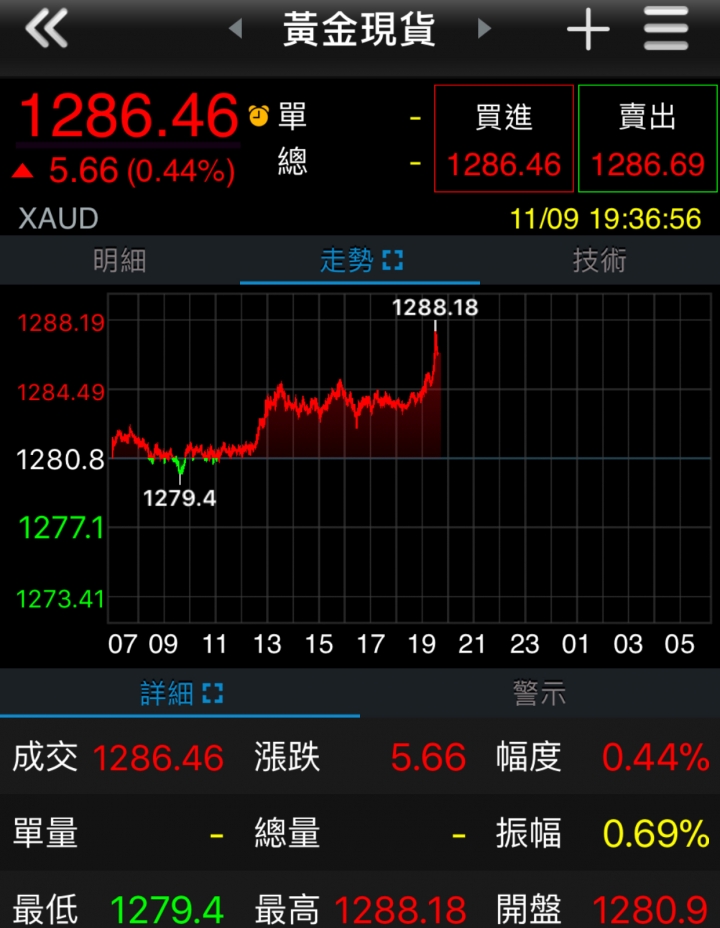The image size is (720, 928).
Task: Add 黃金現貨 using the plus icon
Action: pos(588,30)
